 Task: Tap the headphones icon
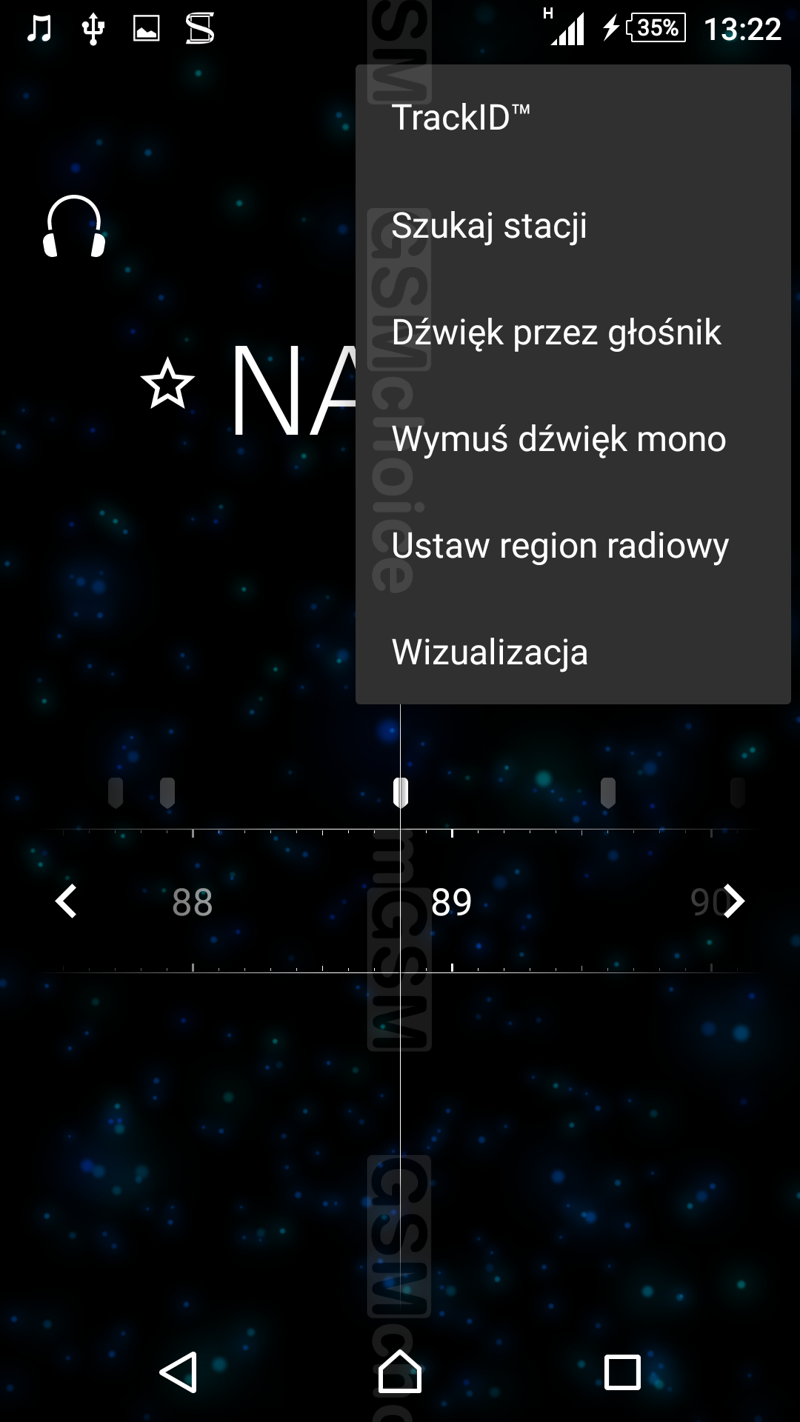pos(74,227)
